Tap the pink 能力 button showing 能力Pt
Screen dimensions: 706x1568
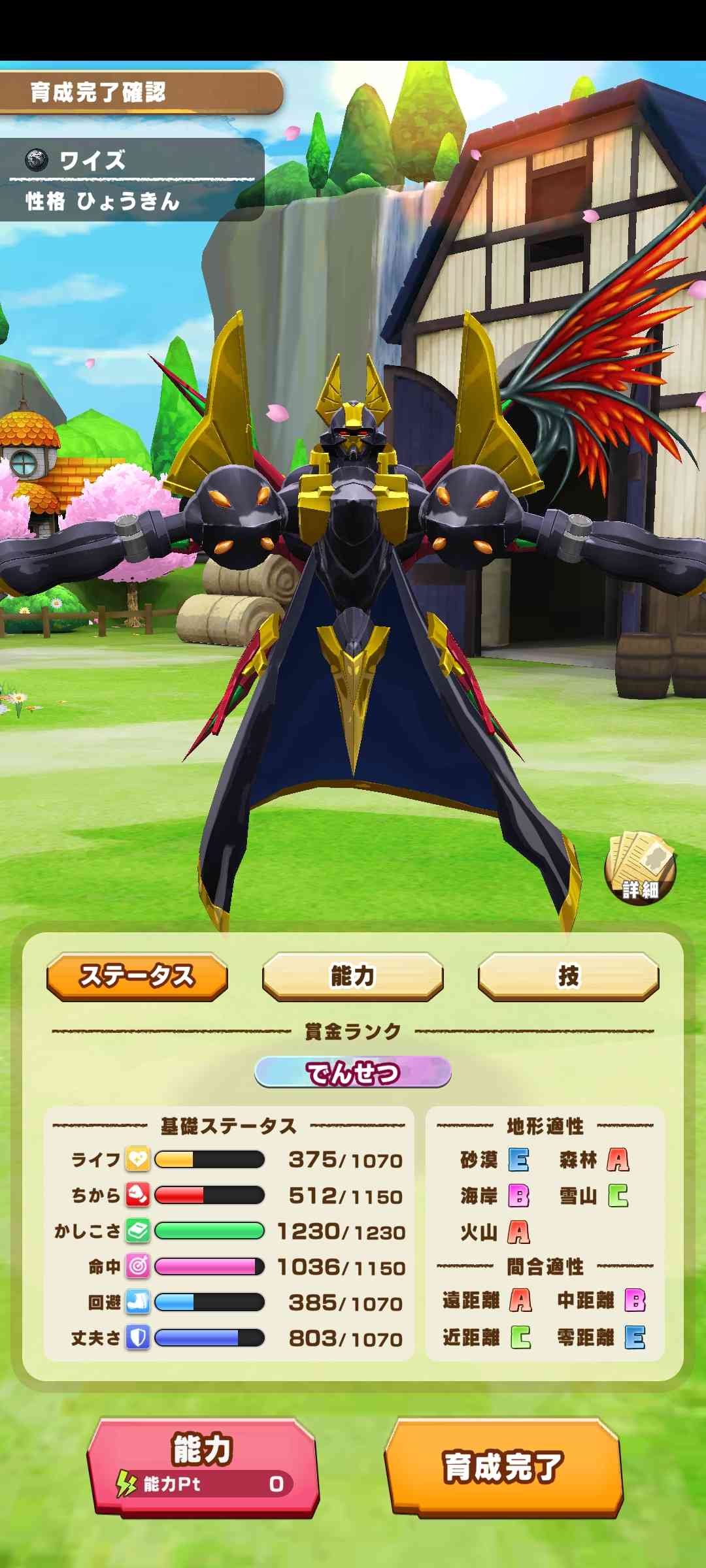(203, 1466)
